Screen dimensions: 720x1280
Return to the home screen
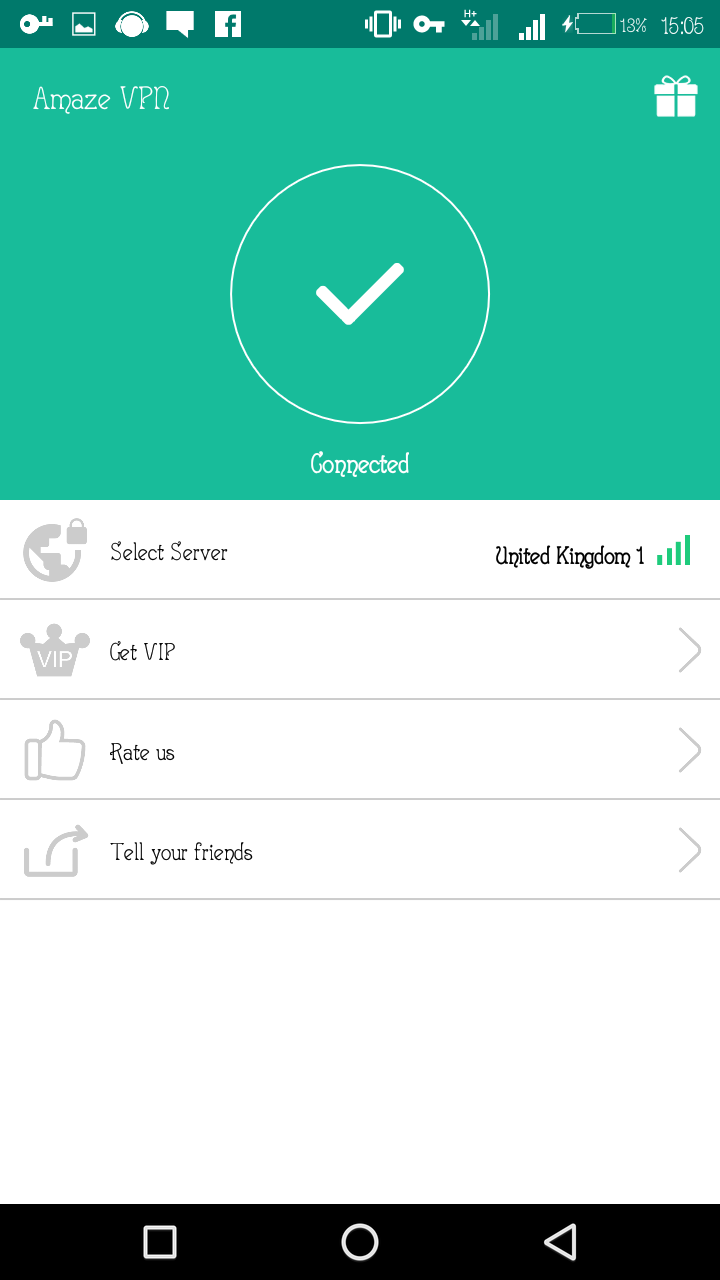(360, 1242)
